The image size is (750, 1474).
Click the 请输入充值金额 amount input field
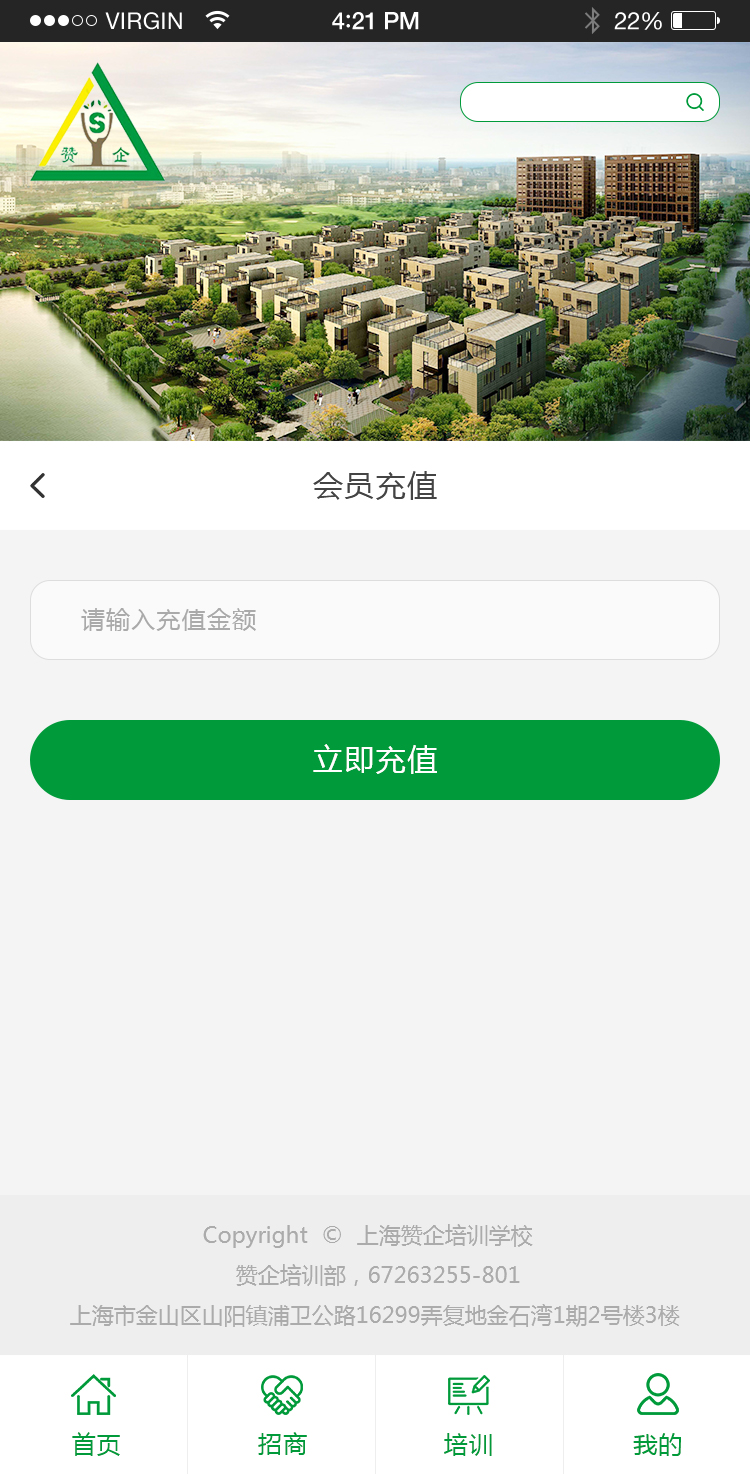375,620
